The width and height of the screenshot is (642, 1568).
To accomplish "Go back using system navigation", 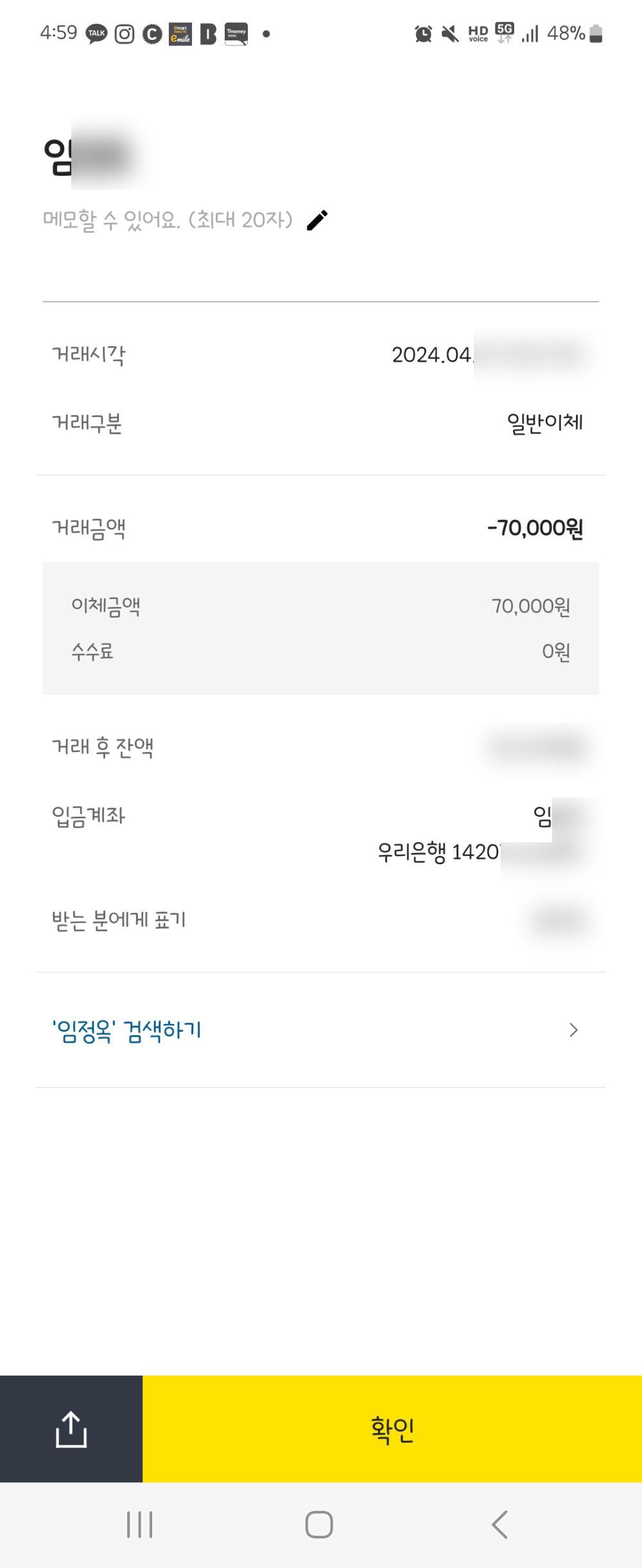I will [x=499, y=1524].
